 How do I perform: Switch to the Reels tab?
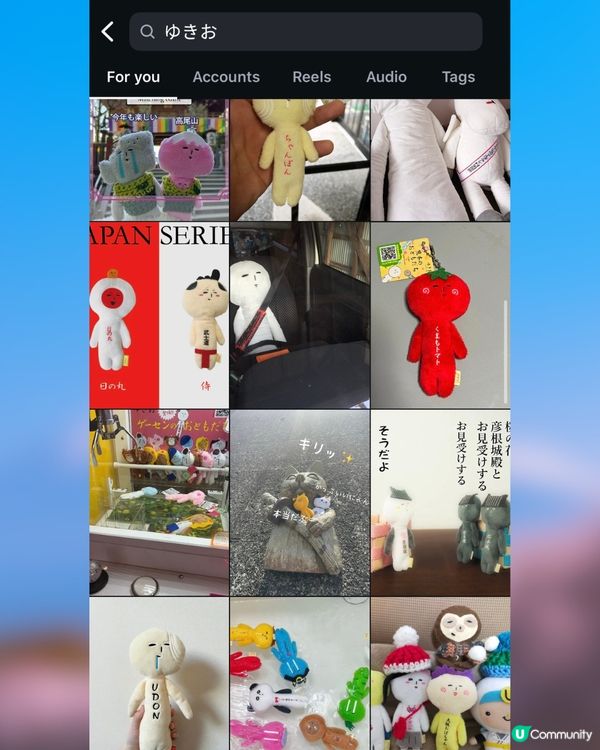pos(312,77)
